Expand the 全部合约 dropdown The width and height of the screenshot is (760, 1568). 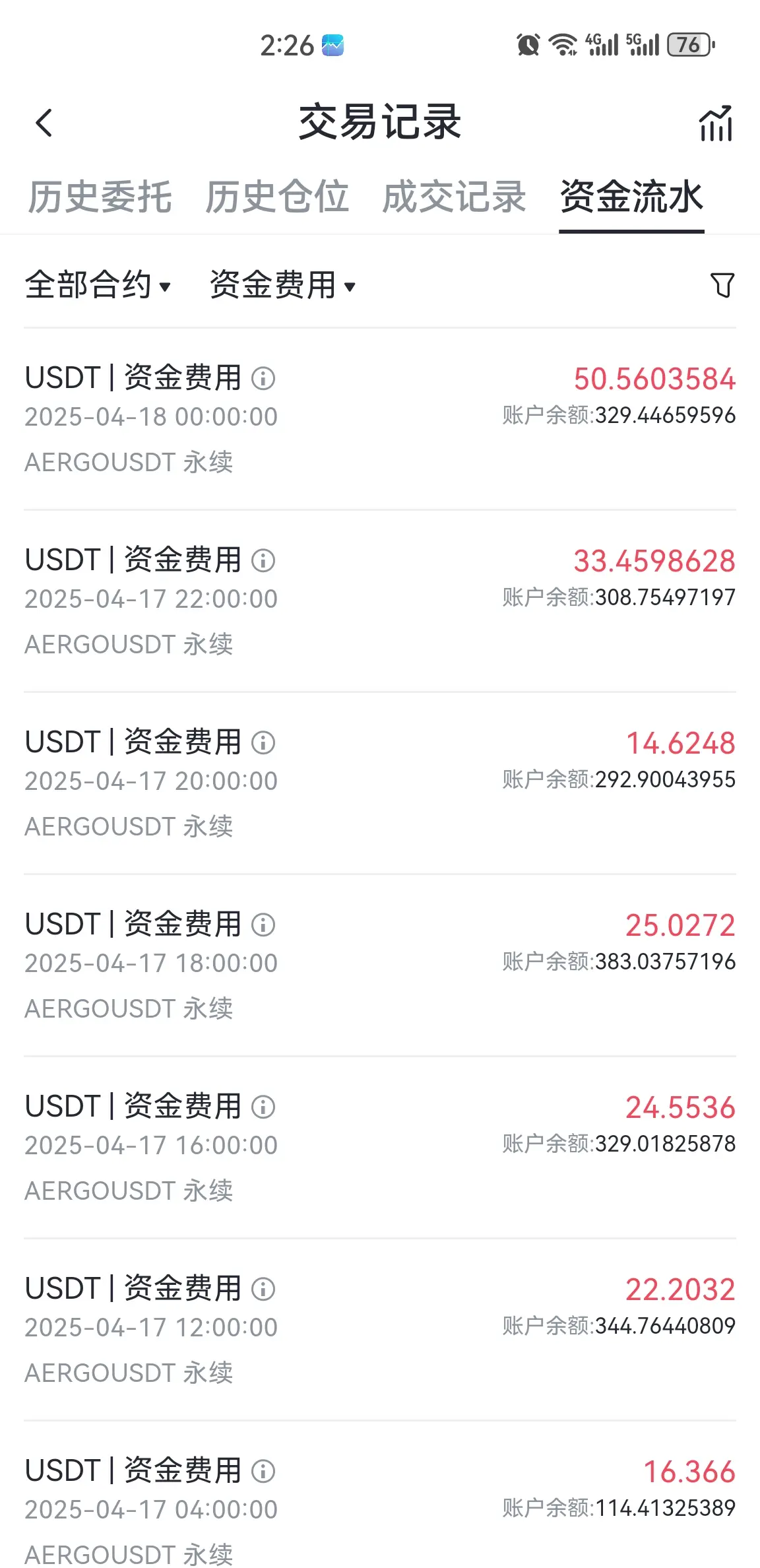[98, 285]
